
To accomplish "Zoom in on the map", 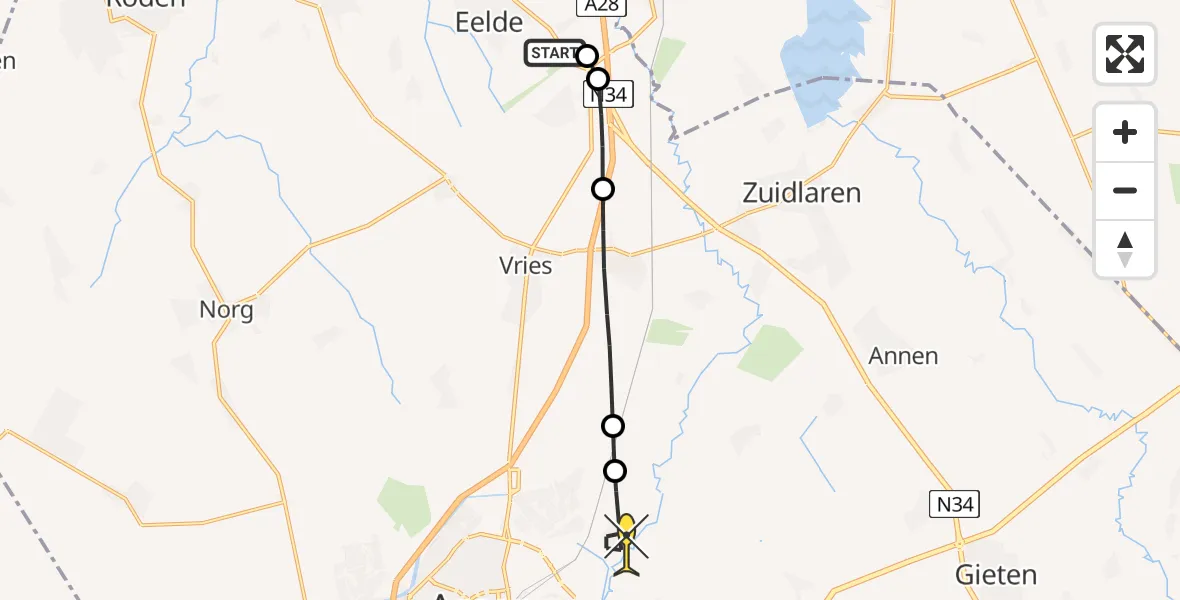I will click(1125, 132).
